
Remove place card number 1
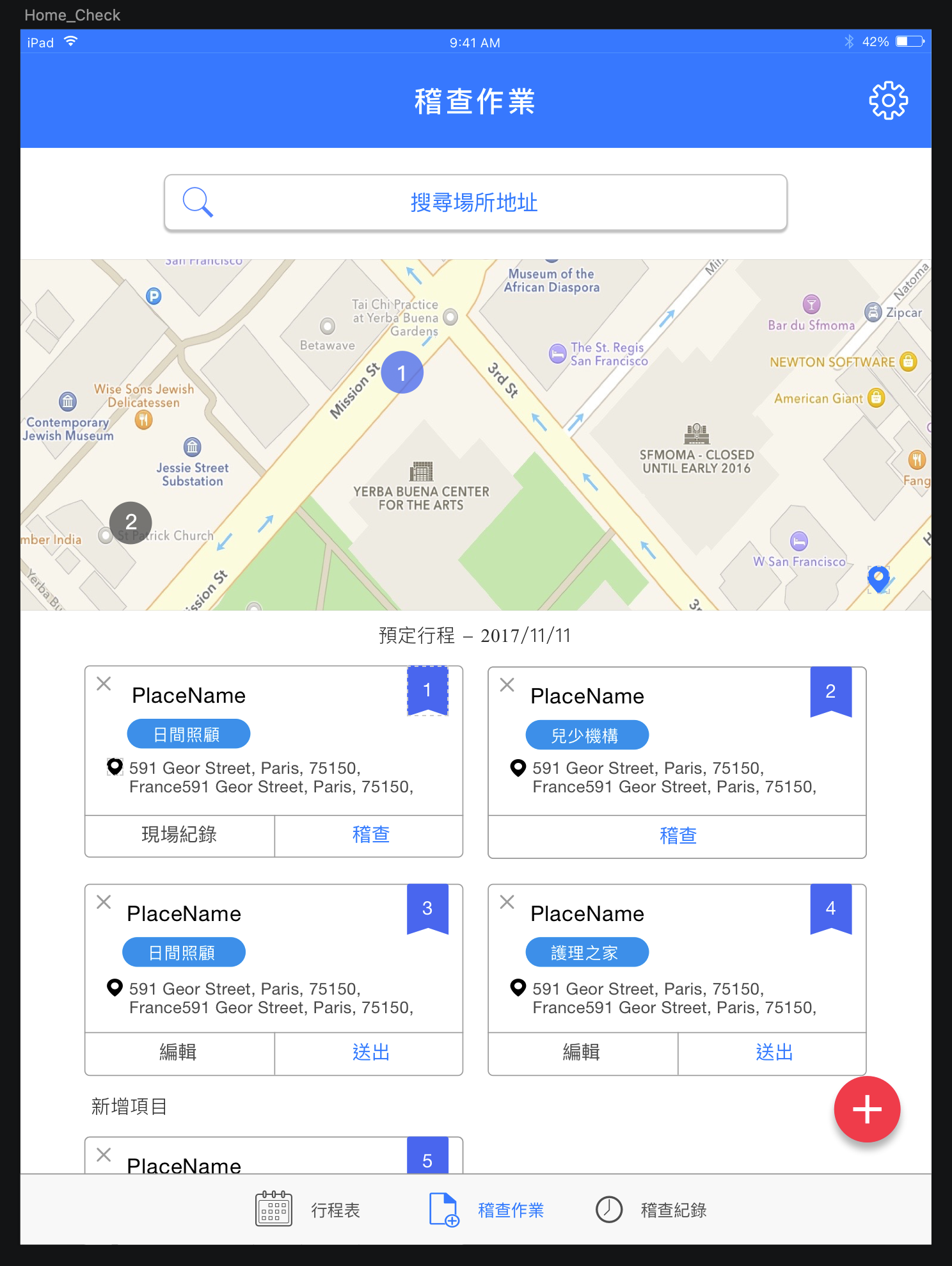point(104,684)
